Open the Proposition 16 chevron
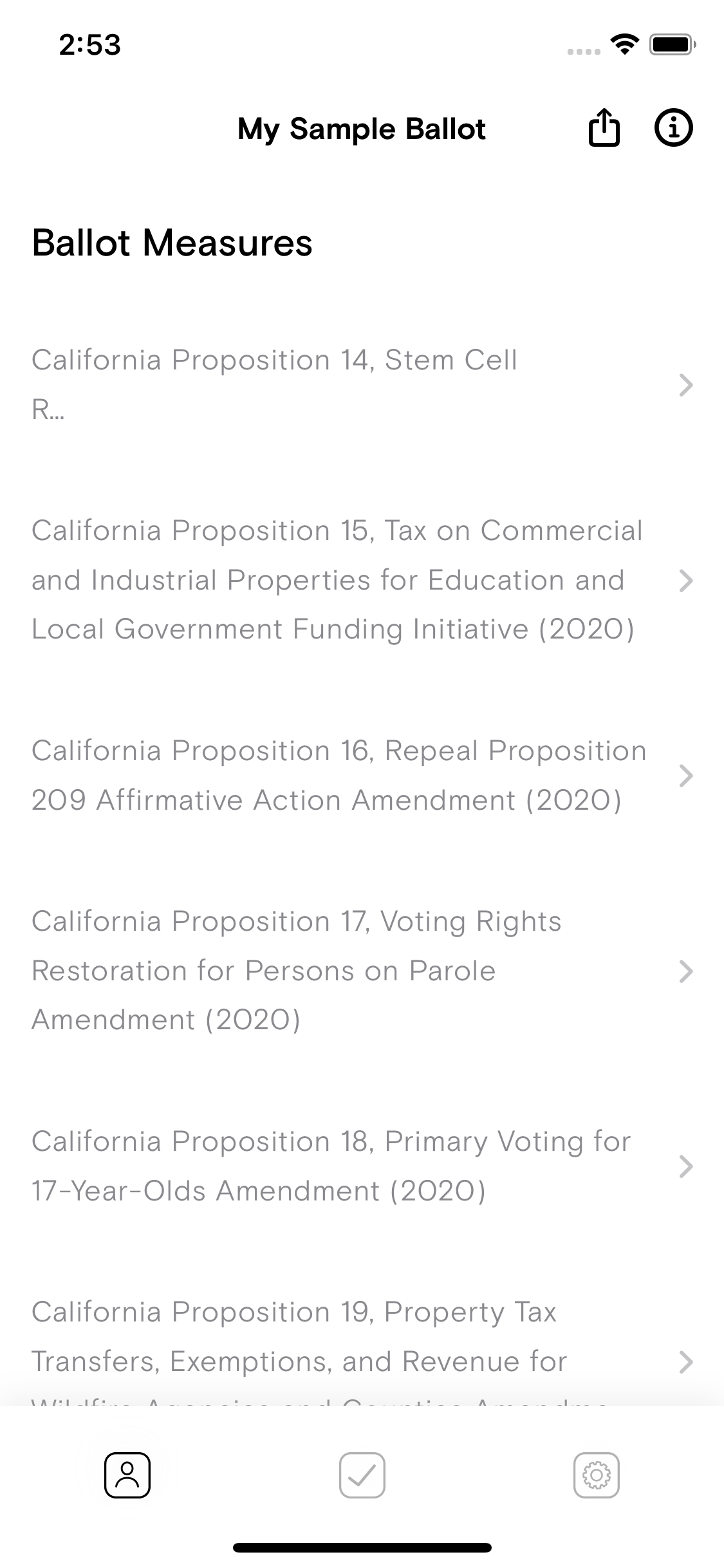Image resolution: width=724 pixels, height=1568 pixels. click(687, 776)
